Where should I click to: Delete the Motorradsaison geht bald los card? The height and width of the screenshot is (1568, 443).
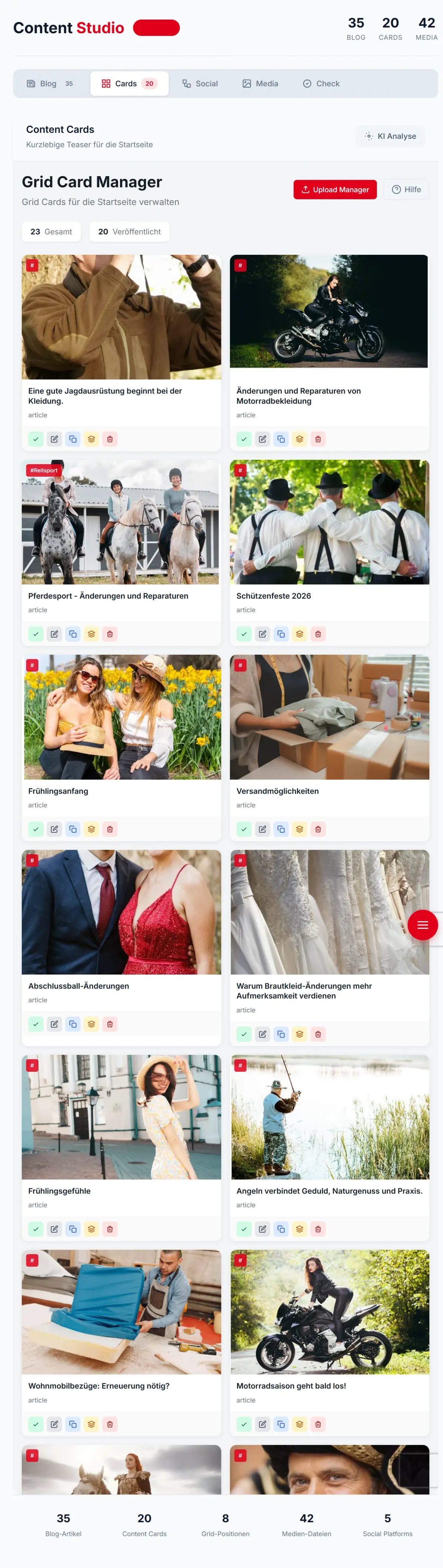317,1424
